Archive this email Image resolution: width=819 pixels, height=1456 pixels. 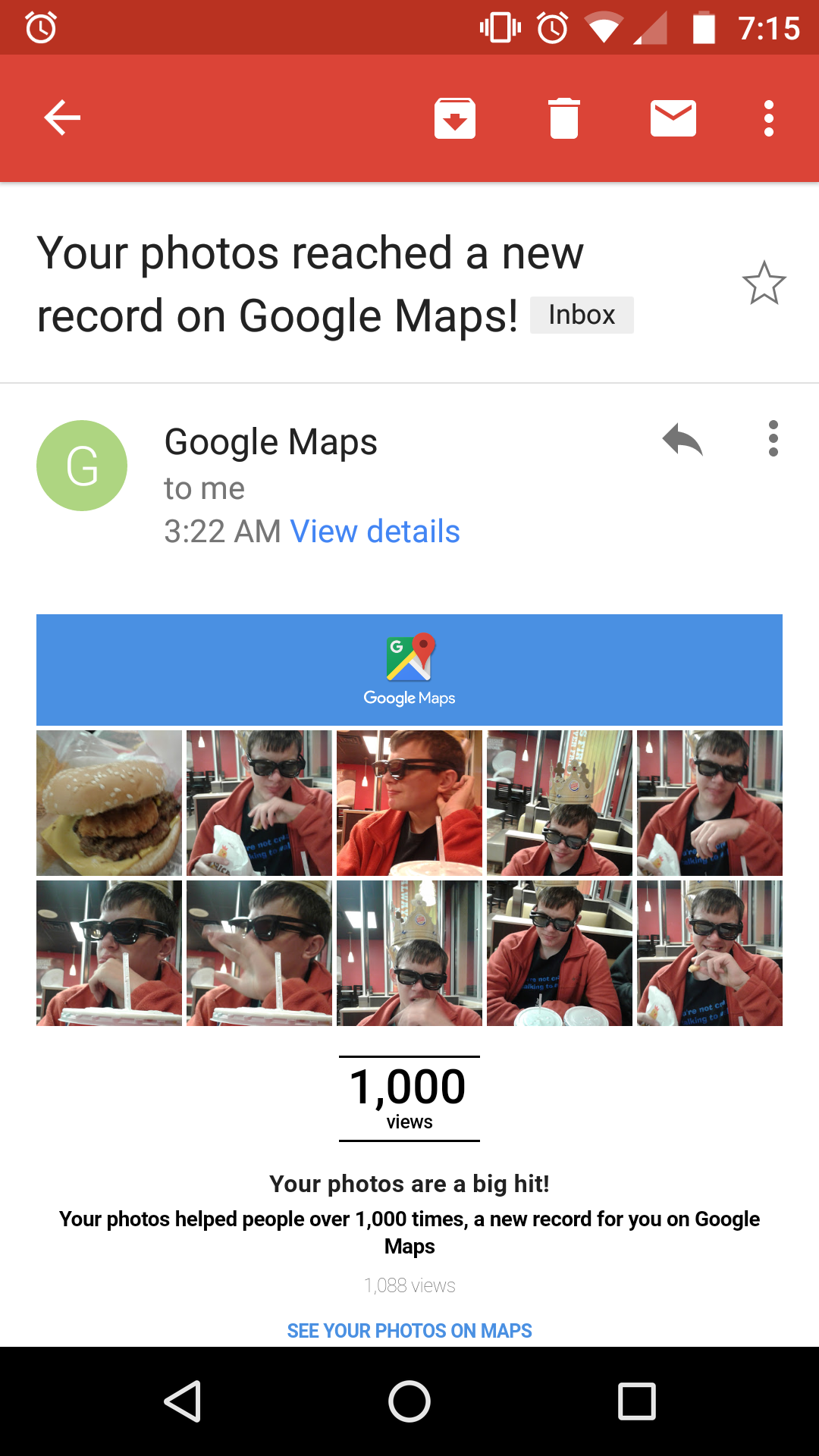coord(455,118)
